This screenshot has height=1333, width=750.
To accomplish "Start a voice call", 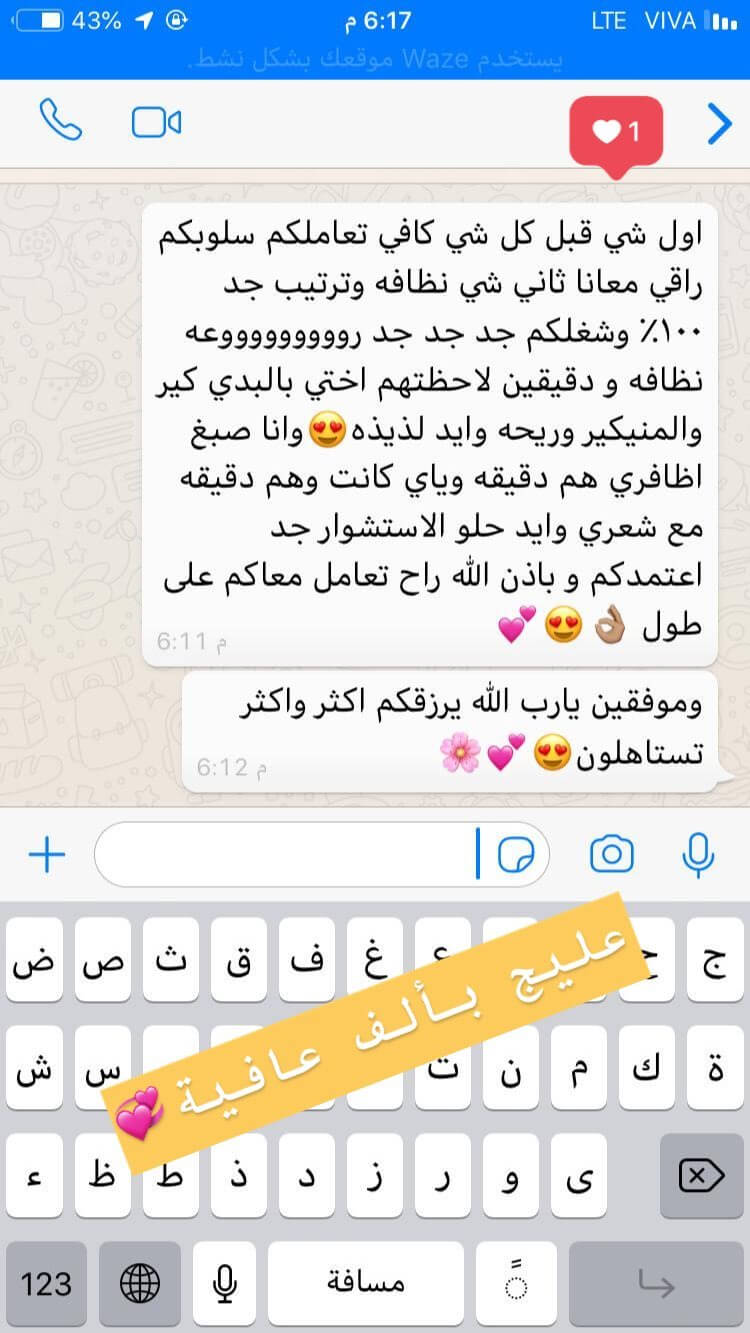I will (x=60, y=124).
